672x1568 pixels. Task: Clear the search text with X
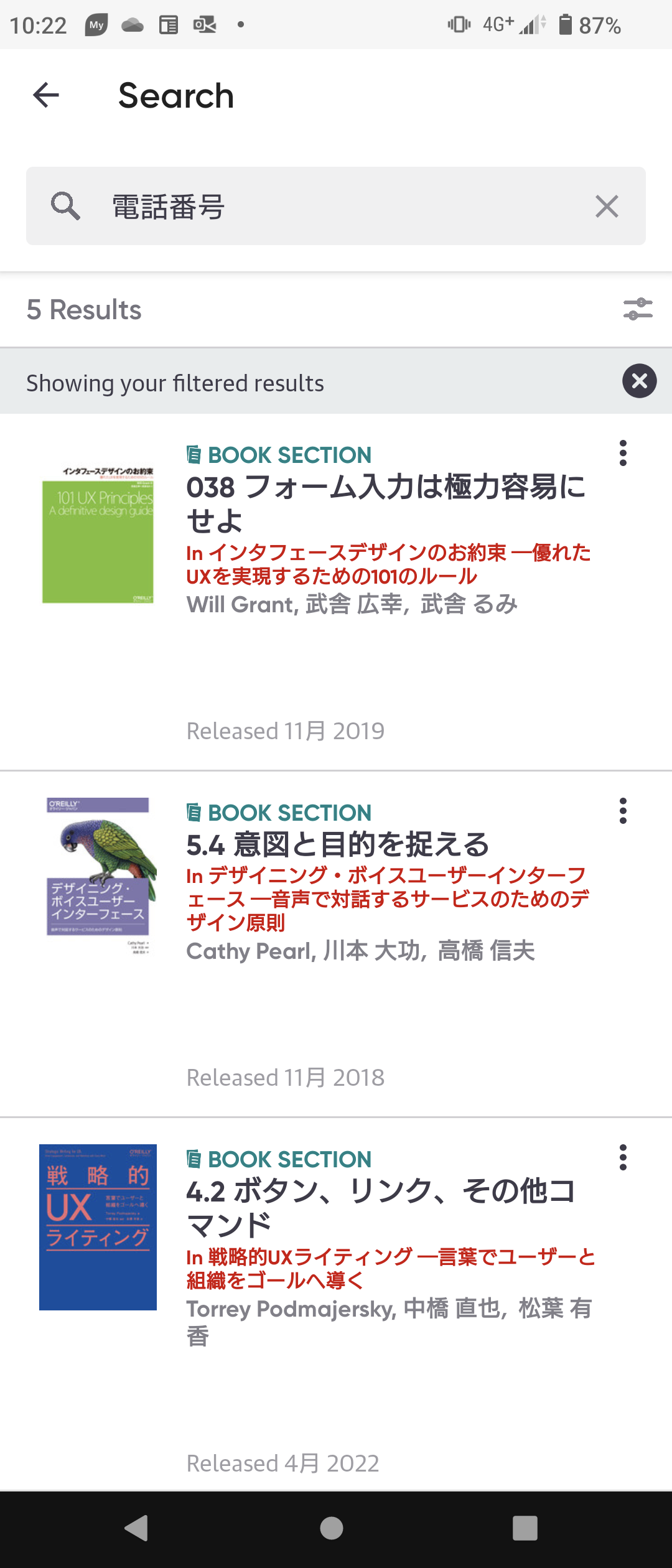coord(607,206)
